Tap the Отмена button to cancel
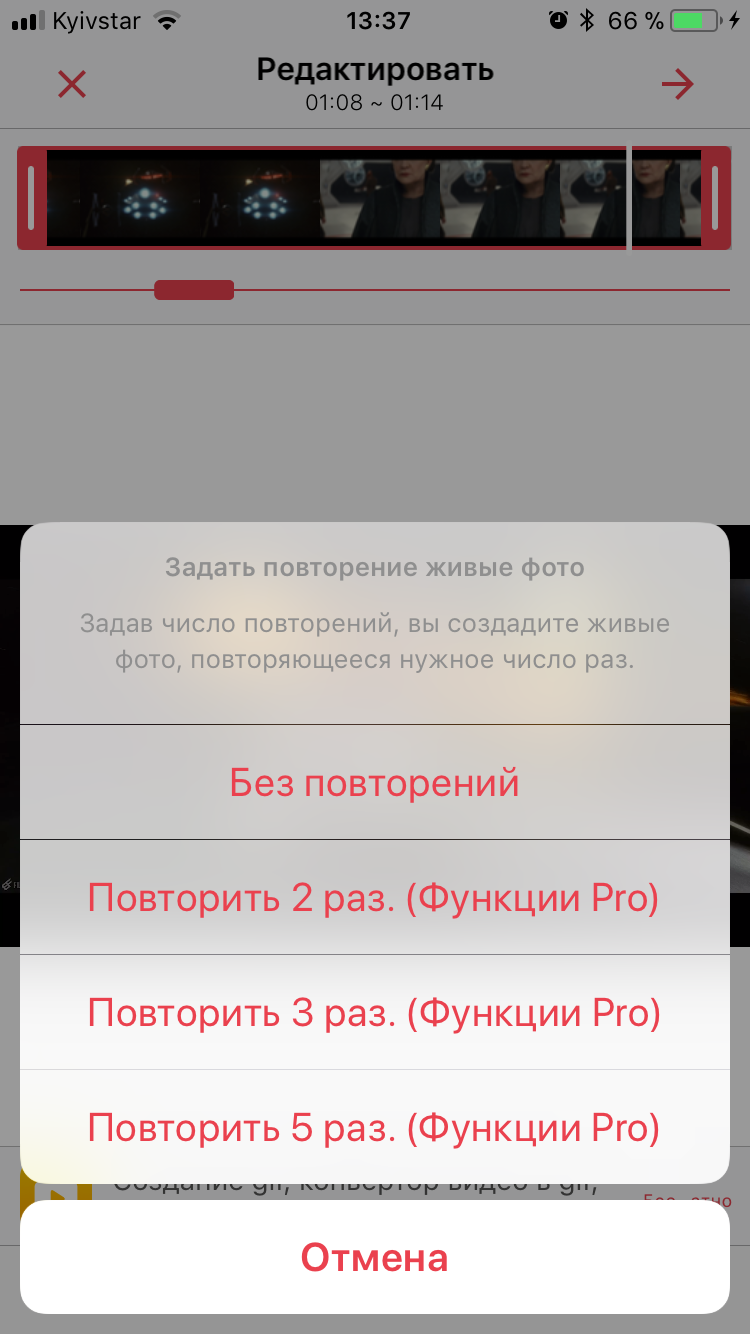Viewport: 750px width, 1334px height. [375, 1257]
